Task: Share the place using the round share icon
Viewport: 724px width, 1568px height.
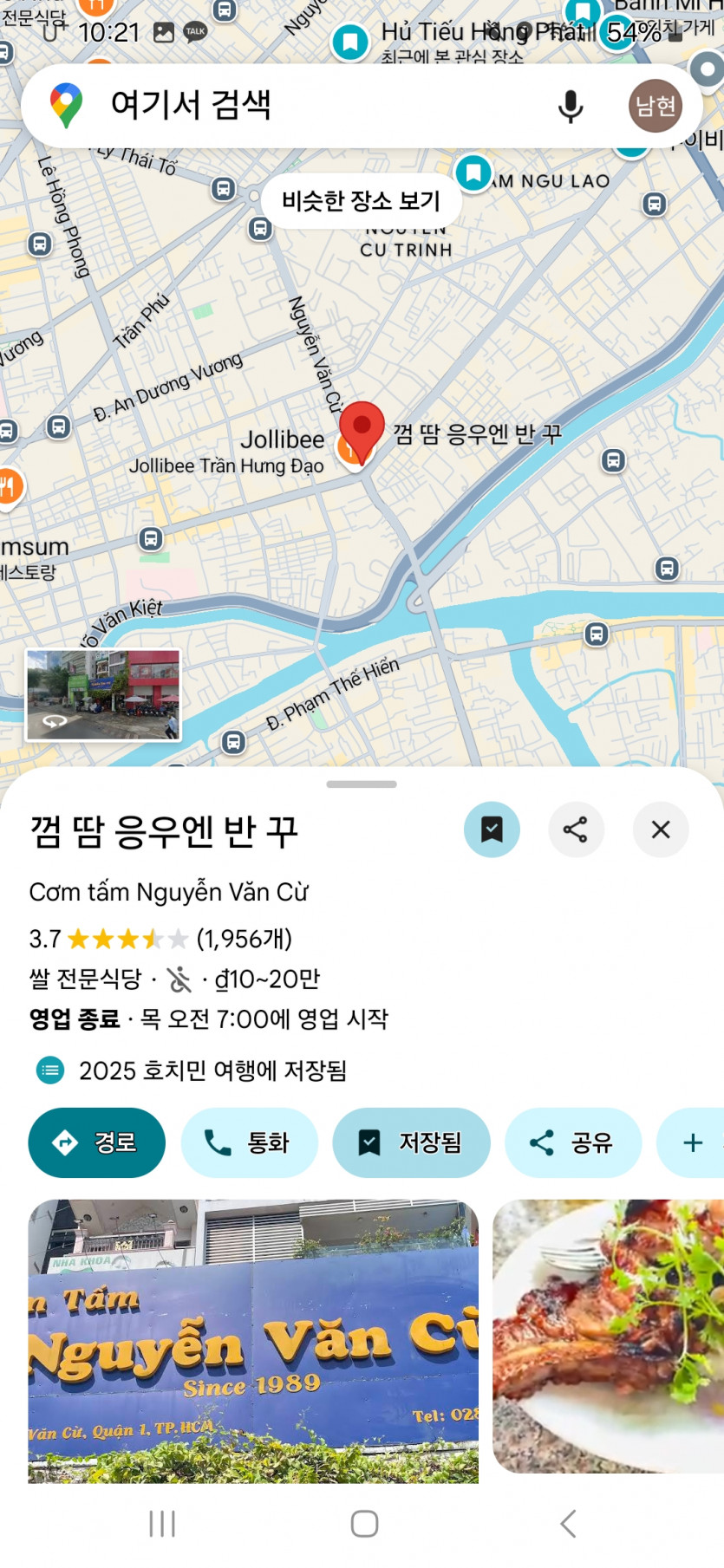Action: (x=576, y=830)
